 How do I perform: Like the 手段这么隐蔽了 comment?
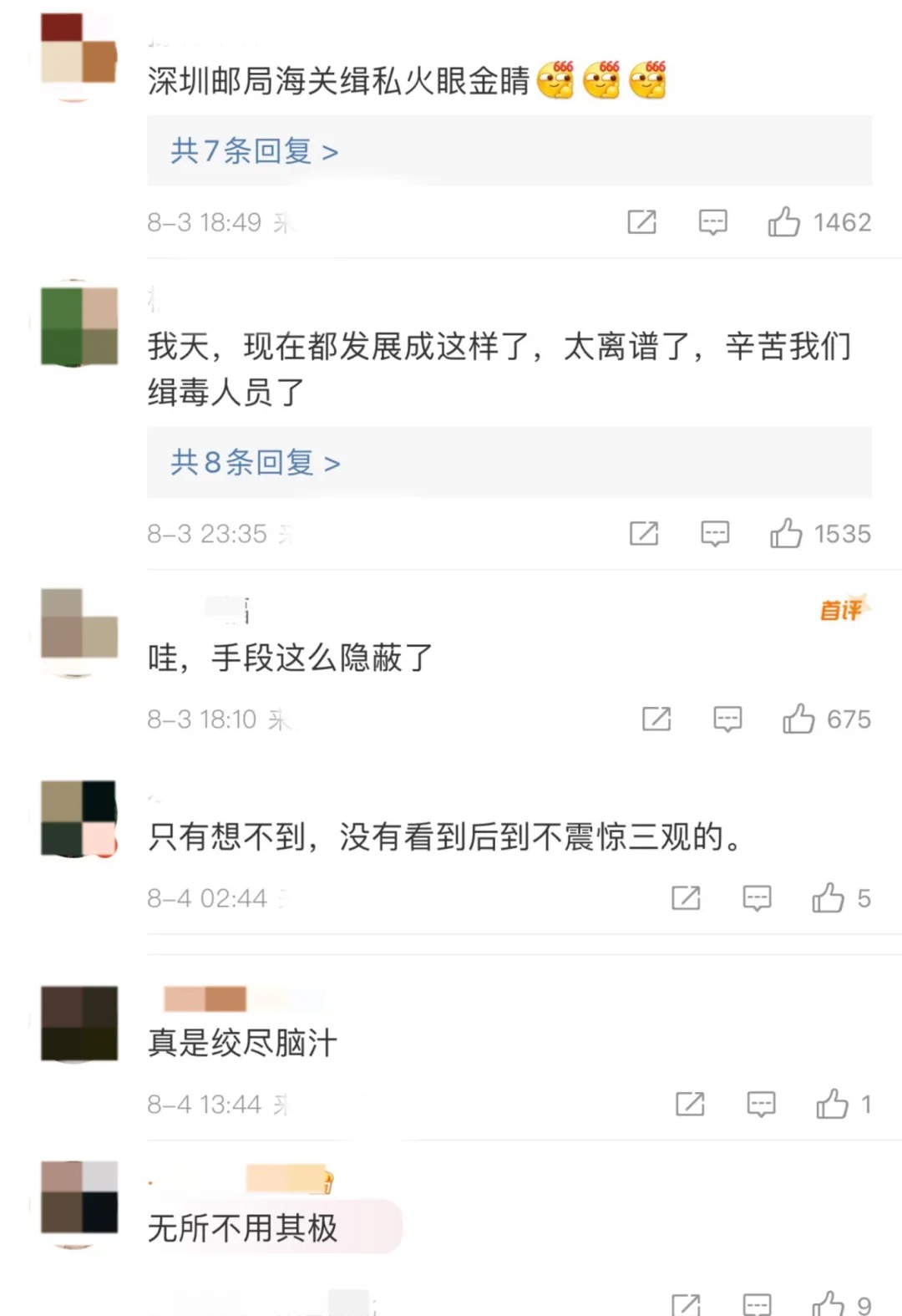(798, 719)
